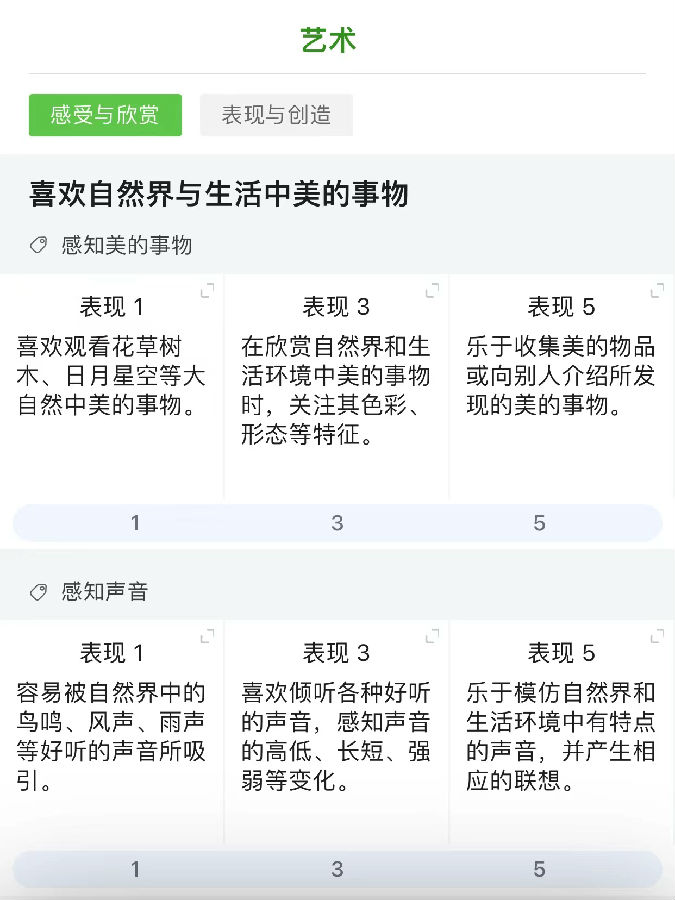Expand the 表现 3 card under 感知美的事物

click(x=432, y=291)
